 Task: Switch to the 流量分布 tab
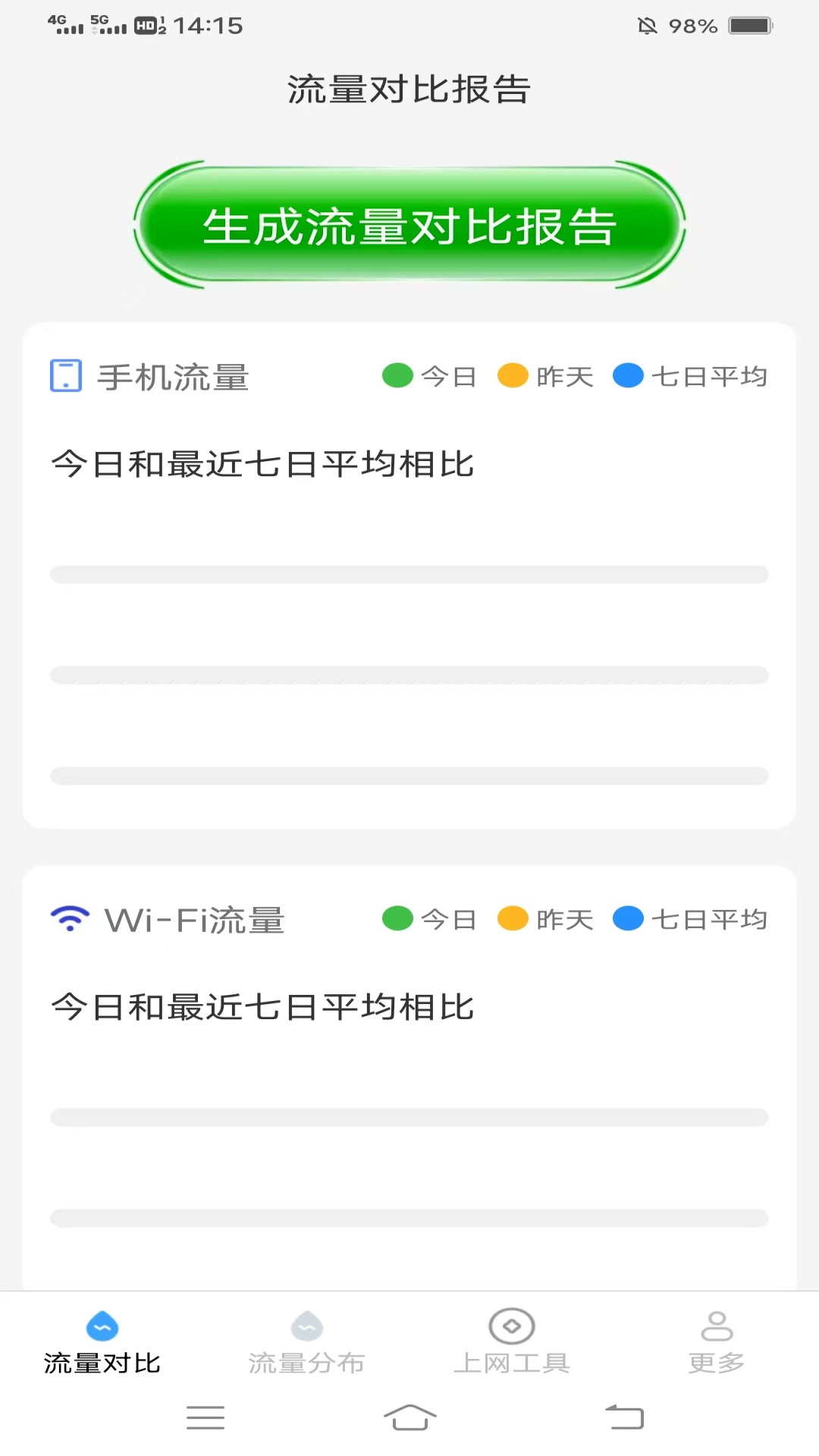pos(307,1343)
